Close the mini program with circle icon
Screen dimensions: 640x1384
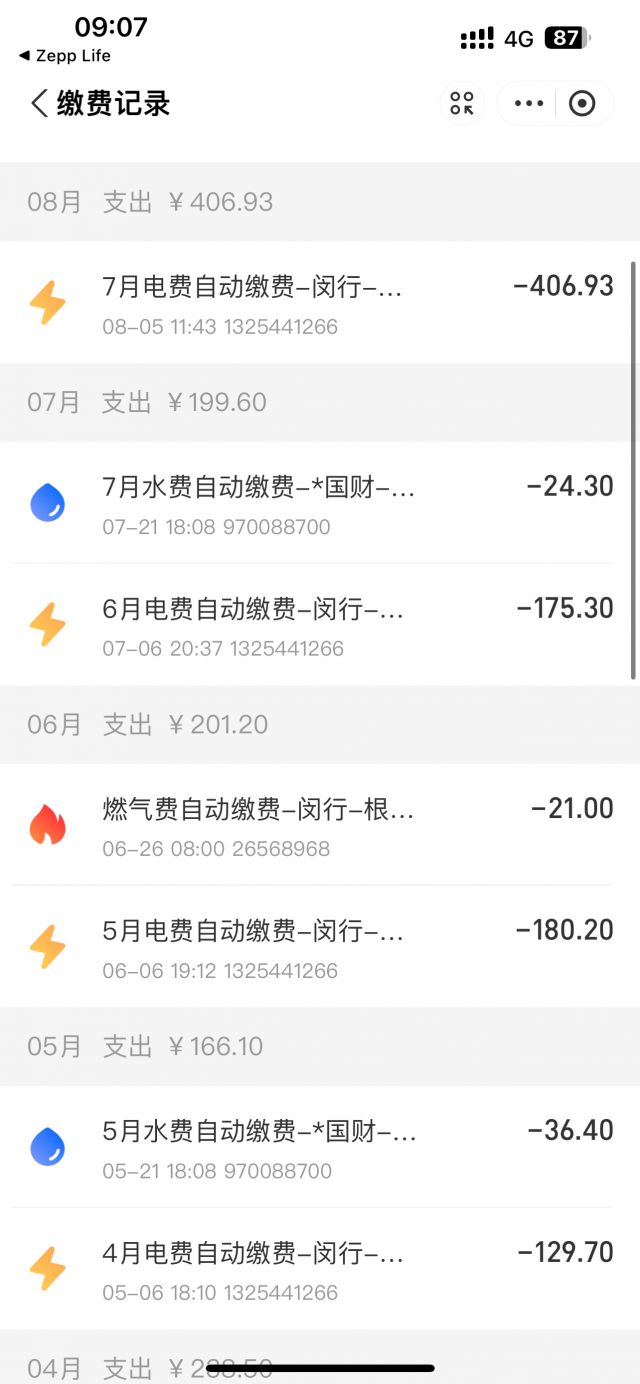click(582, 103)
